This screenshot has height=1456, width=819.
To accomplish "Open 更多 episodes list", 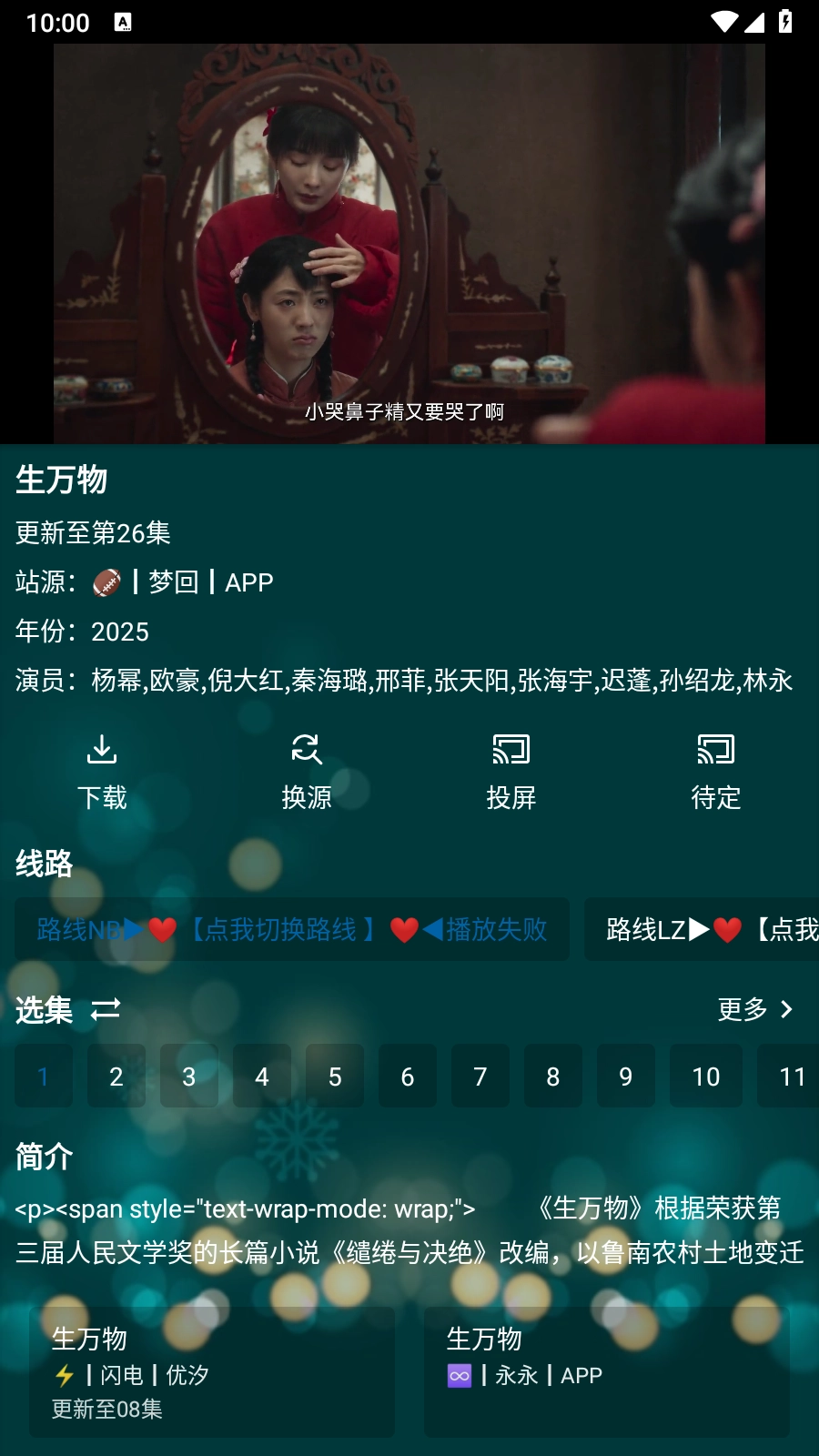I will [755, 1009].
